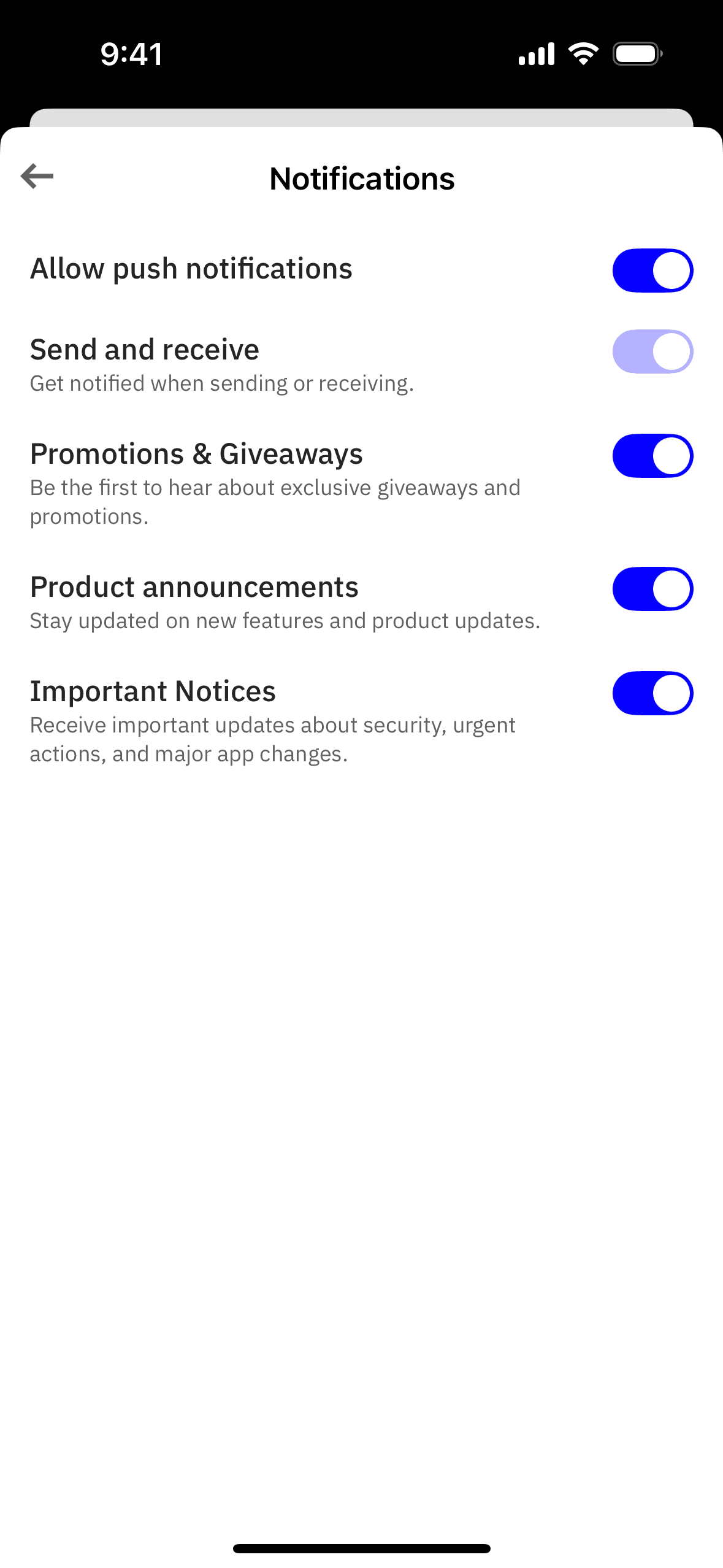Go back using the arrow icon

[37, 176]
